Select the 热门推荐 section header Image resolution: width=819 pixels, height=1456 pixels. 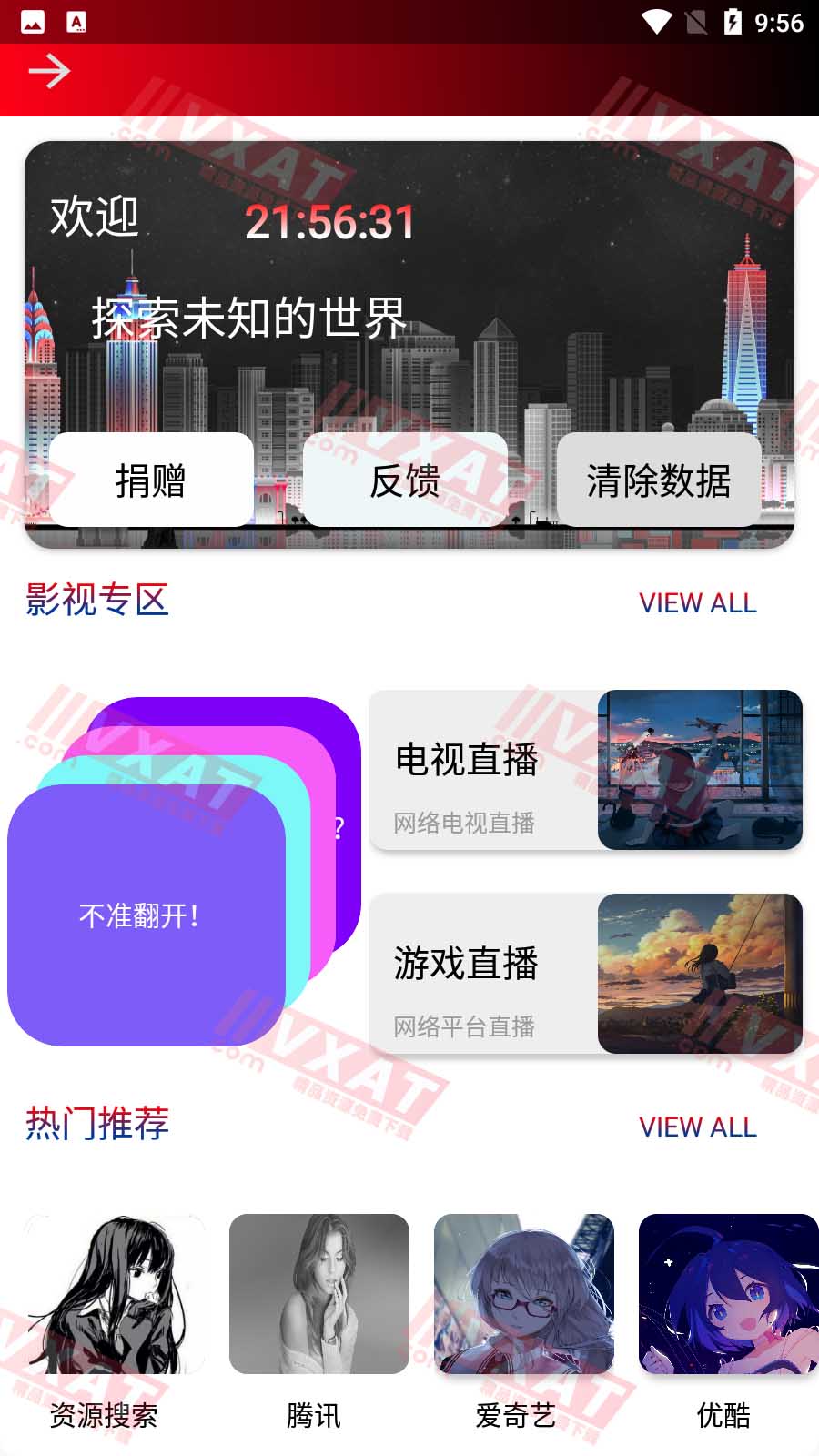pyautogui.click(x=96, y=1124)
